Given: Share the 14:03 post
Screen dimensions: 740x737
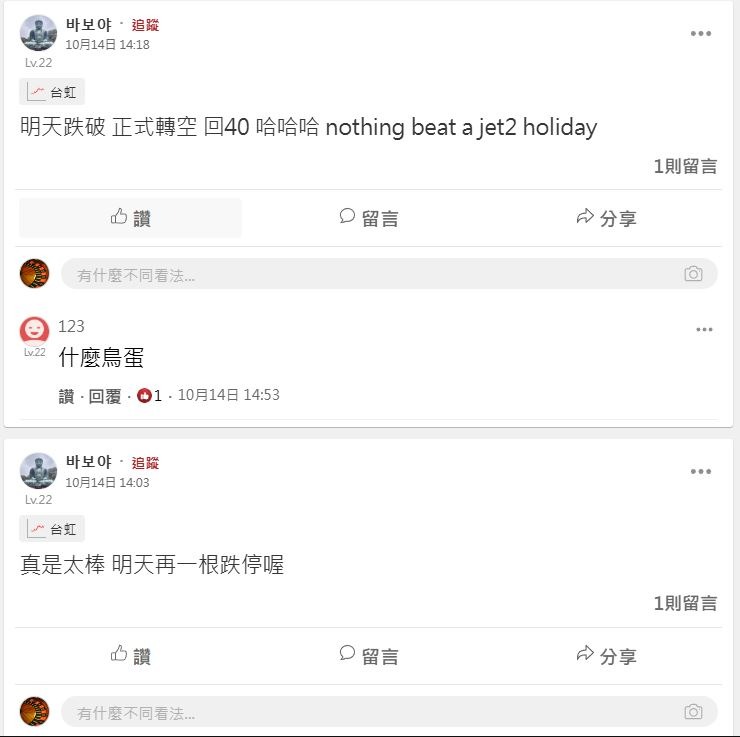Looking at the screenshot, I should (606, 655).
